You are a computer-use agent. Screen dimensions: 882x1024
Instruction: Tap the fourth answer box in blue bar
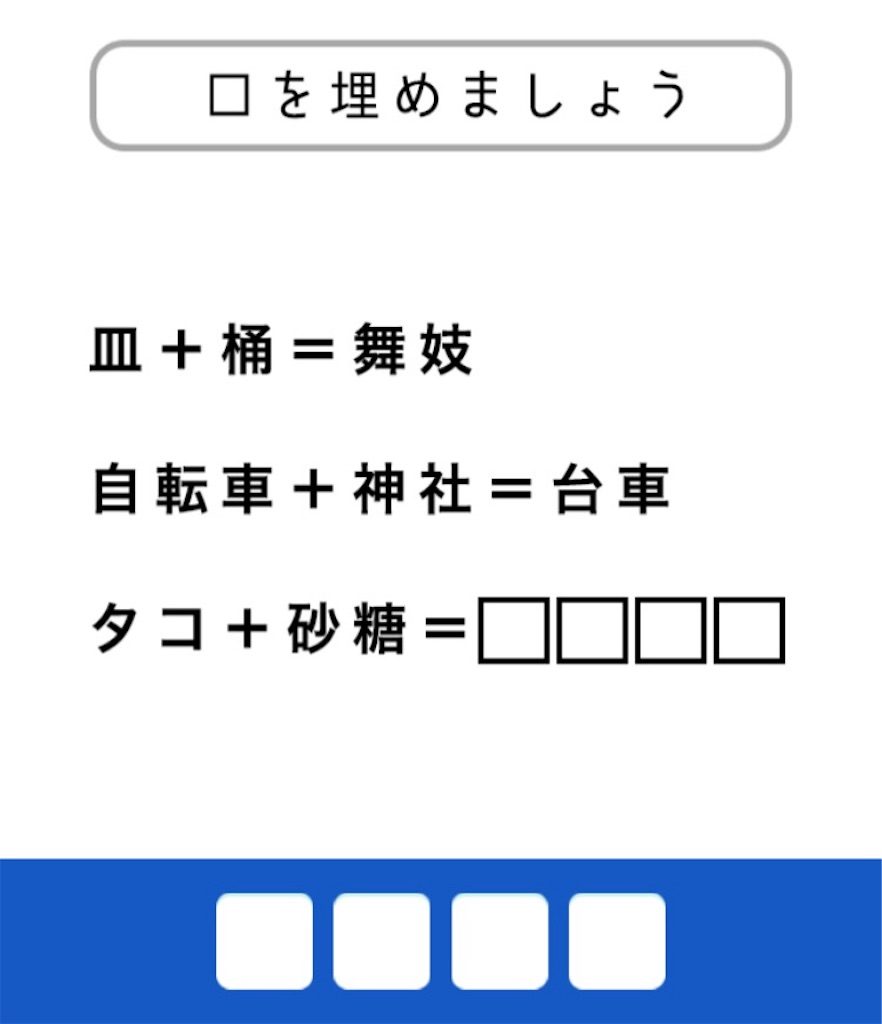coord(617,941)
